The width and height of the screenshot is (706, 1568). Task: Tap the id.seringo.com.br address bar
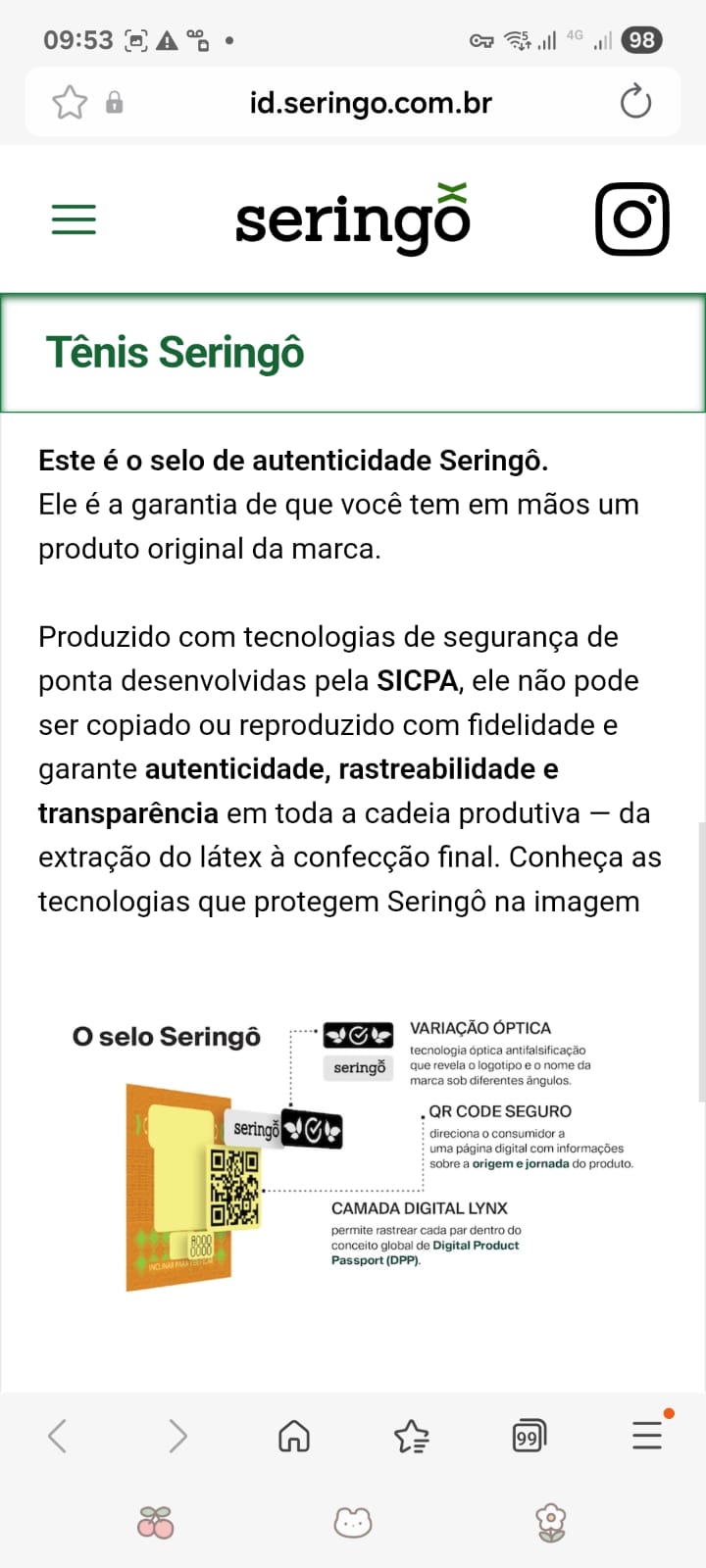pyautogui.click(x=371, y=102)
